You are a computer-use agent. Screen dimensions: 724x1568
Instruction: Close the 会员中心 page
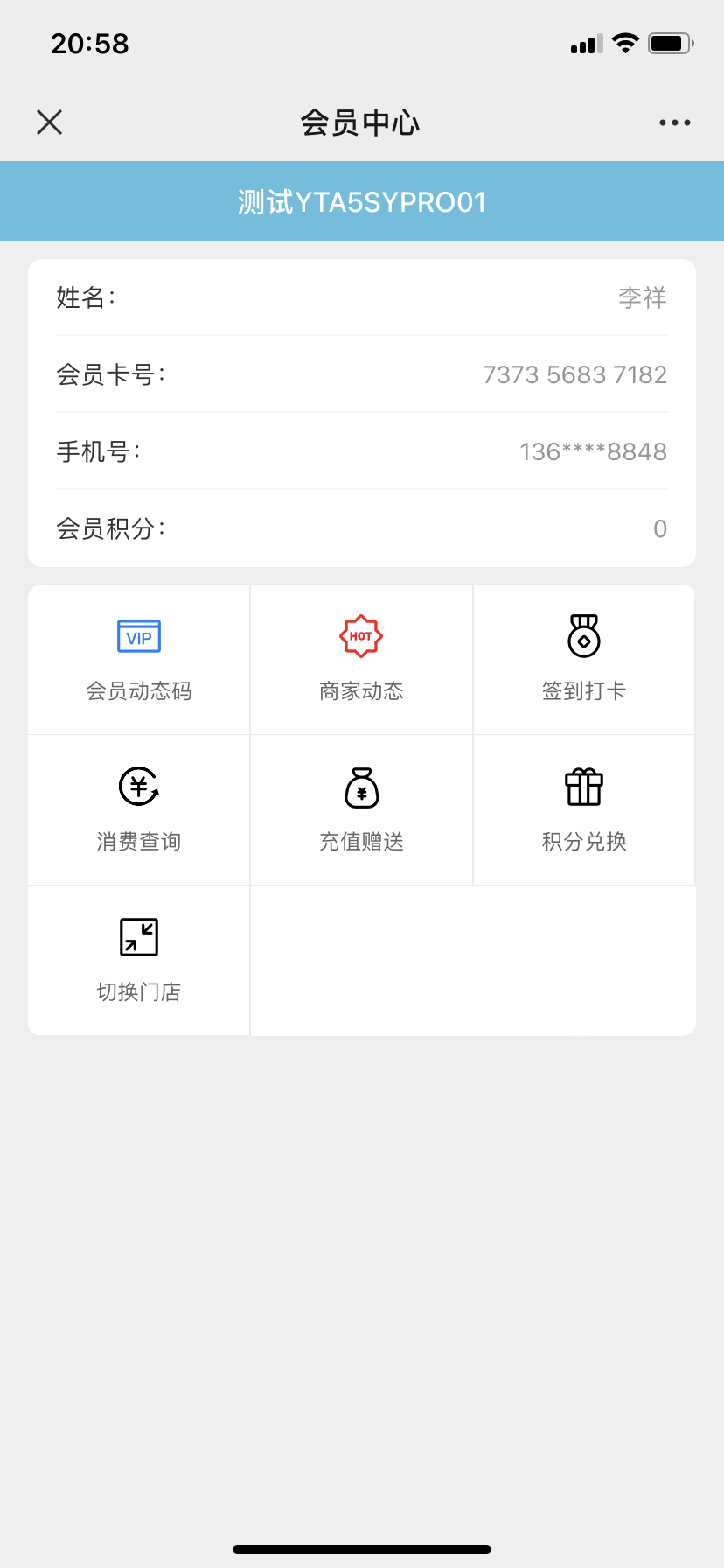point(50,122)
